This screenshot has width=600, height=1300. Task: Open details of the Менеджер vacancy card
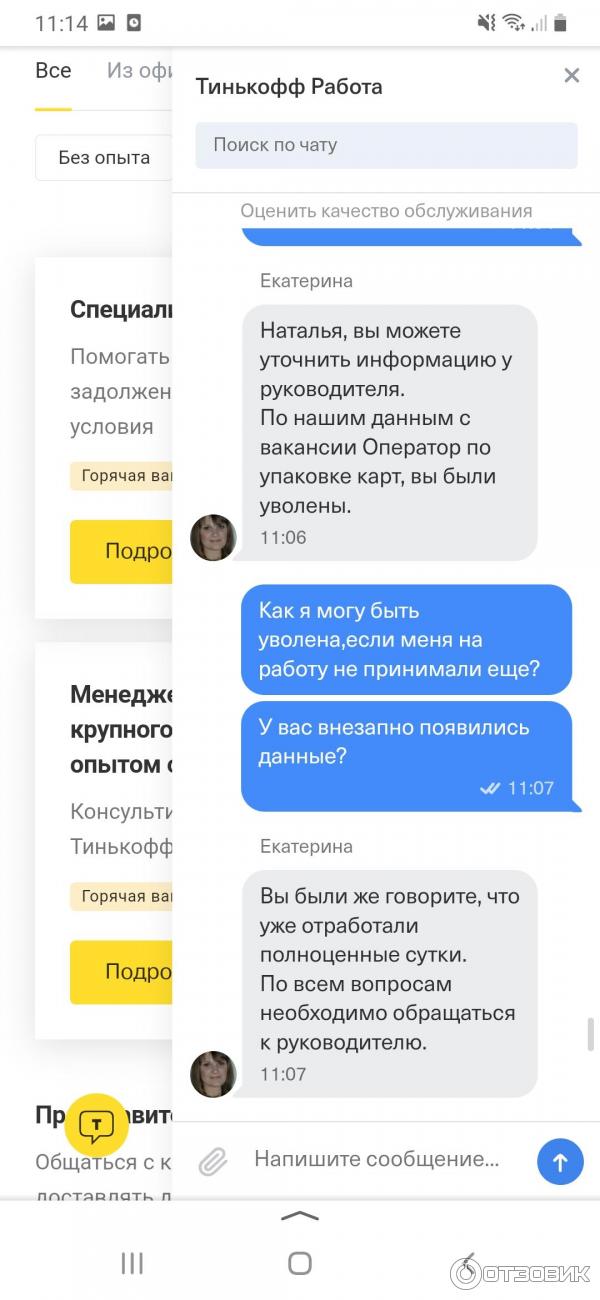[120, 972]
